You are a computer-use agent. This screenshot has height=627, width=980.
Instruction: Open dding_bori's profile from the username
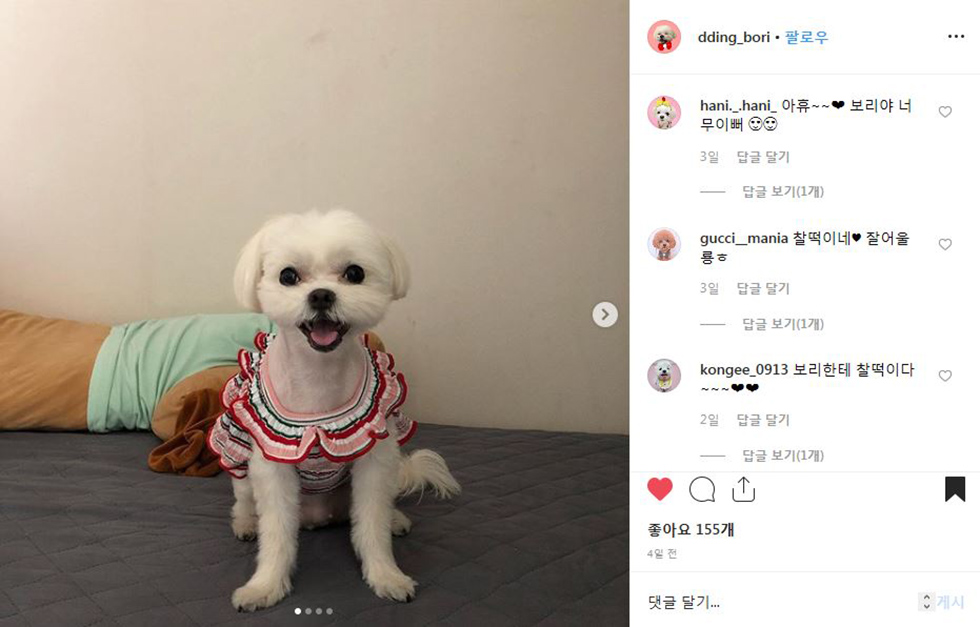[x=735, y=37]
